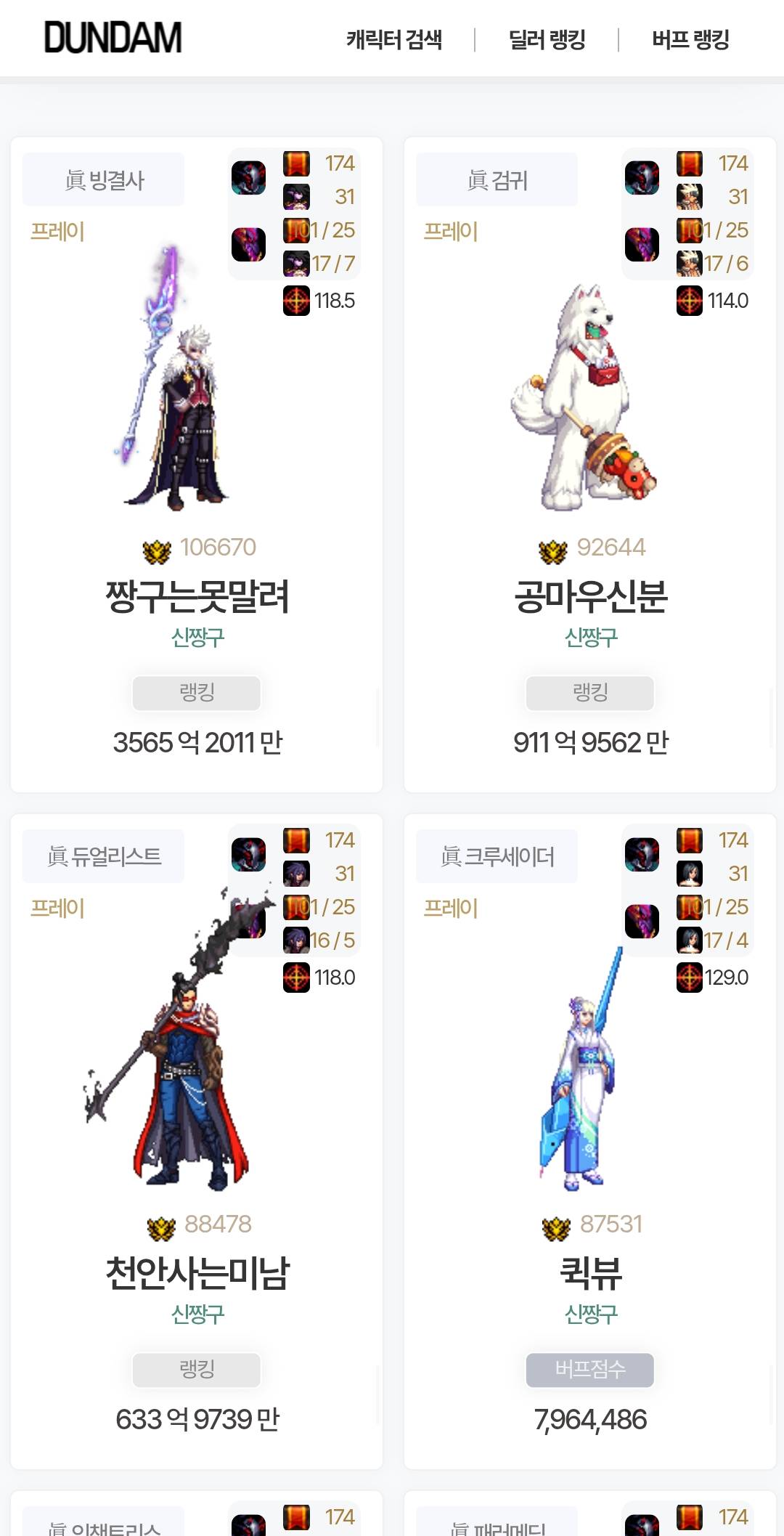Tap 랭킹 button under 짱구는못말려
Viewport: 784px width, 1536px height.
click(x=197, y=693)
